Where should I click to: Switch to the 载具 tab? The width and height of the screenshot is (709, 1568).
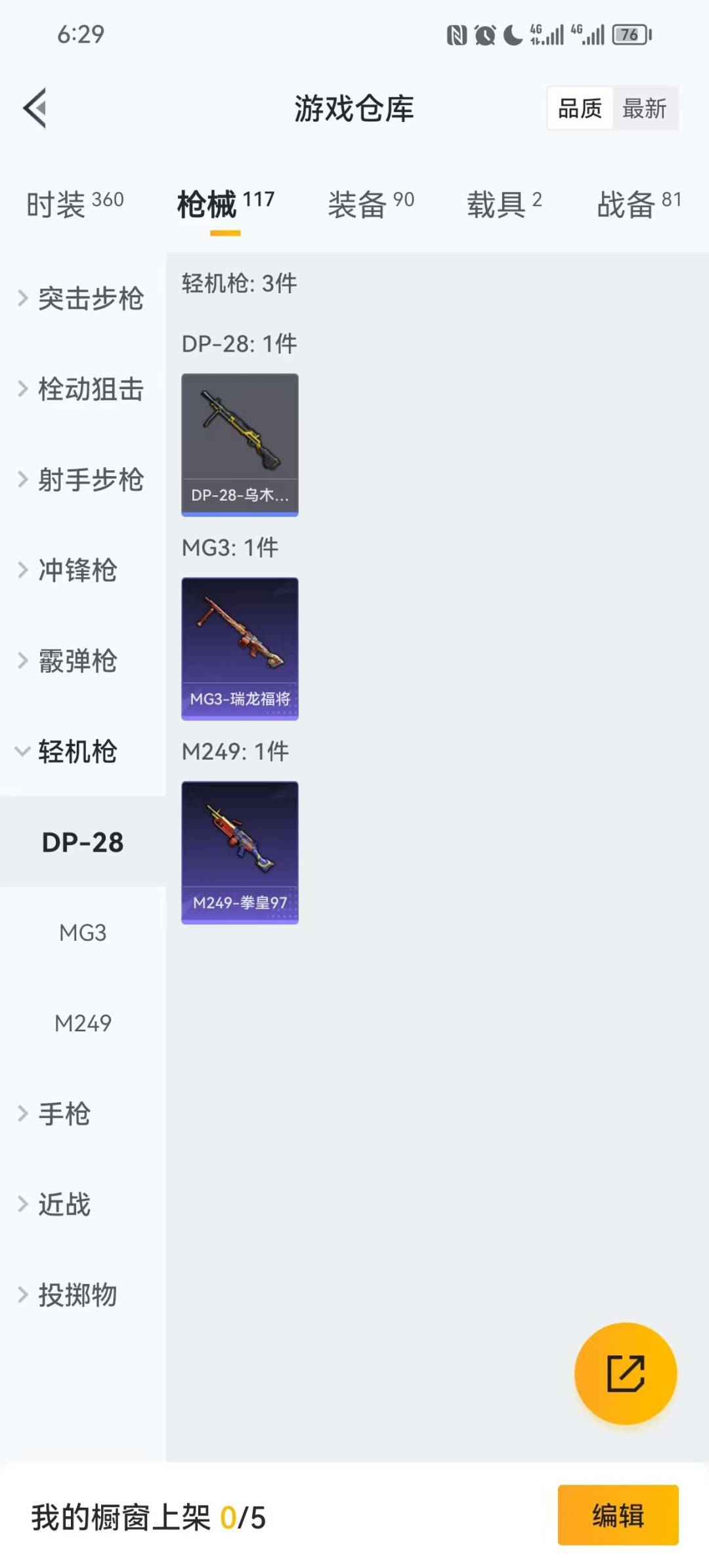(x=504, y=204)
